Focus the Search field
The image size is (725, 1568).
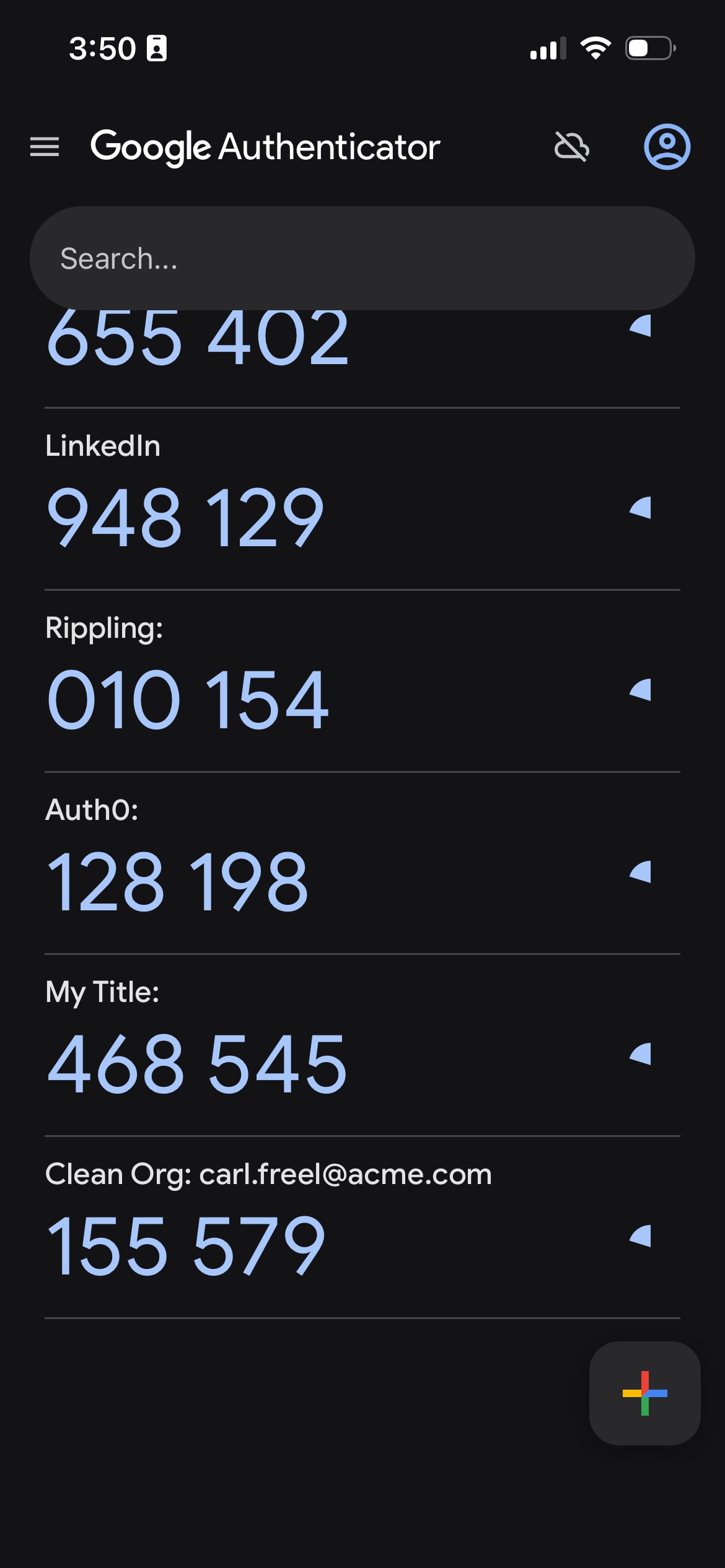[x=362, y=258]
